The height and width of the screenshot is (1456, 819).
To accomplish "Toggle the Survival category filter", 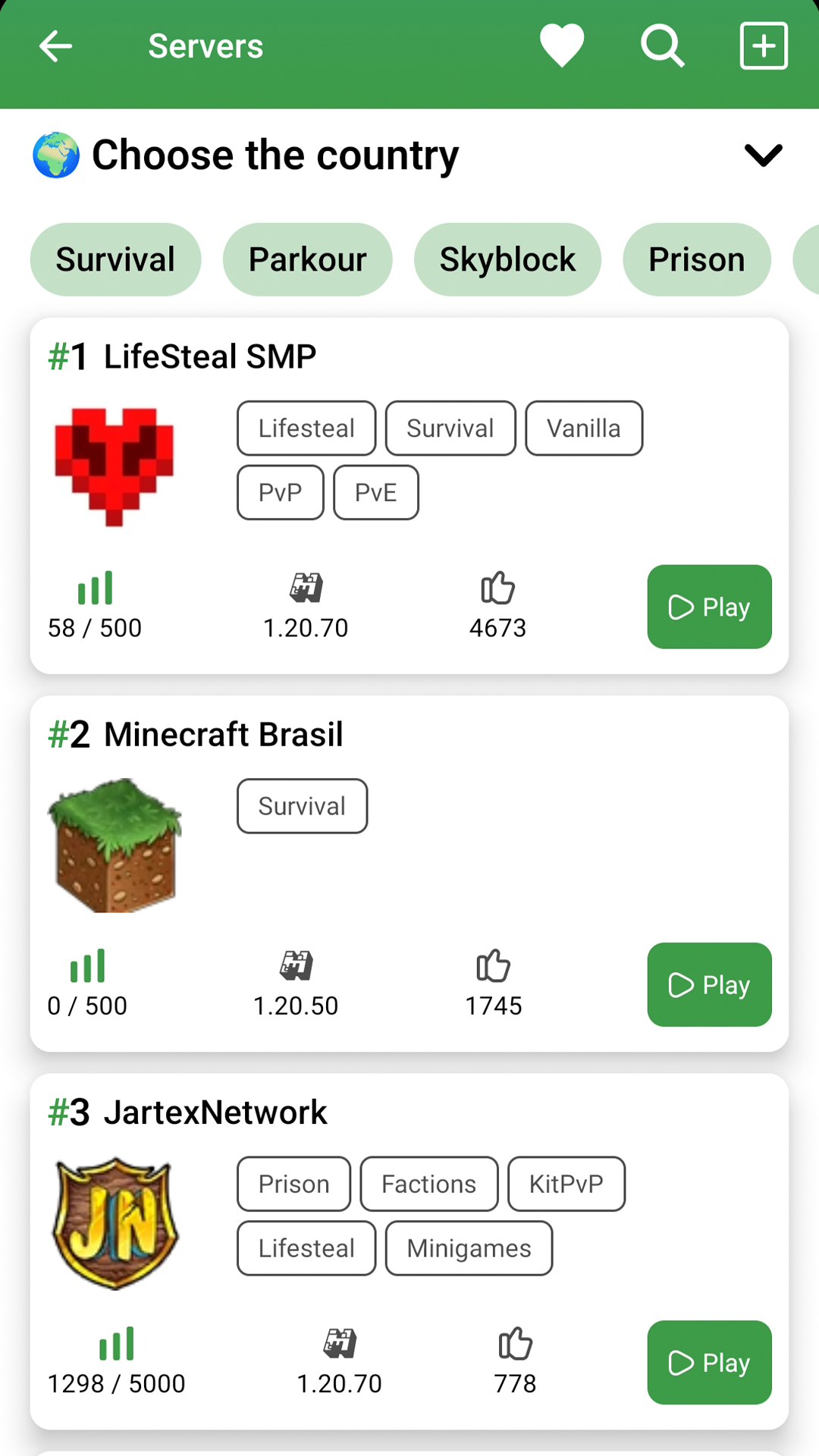I will pyautogui.click(x=115, y=259).
